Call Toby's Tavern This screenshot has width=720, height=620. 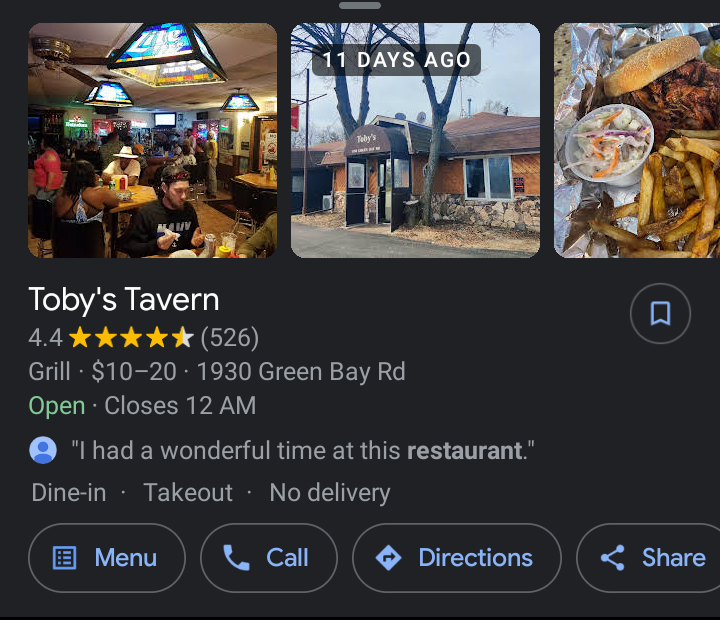click(x=268, y=558)
